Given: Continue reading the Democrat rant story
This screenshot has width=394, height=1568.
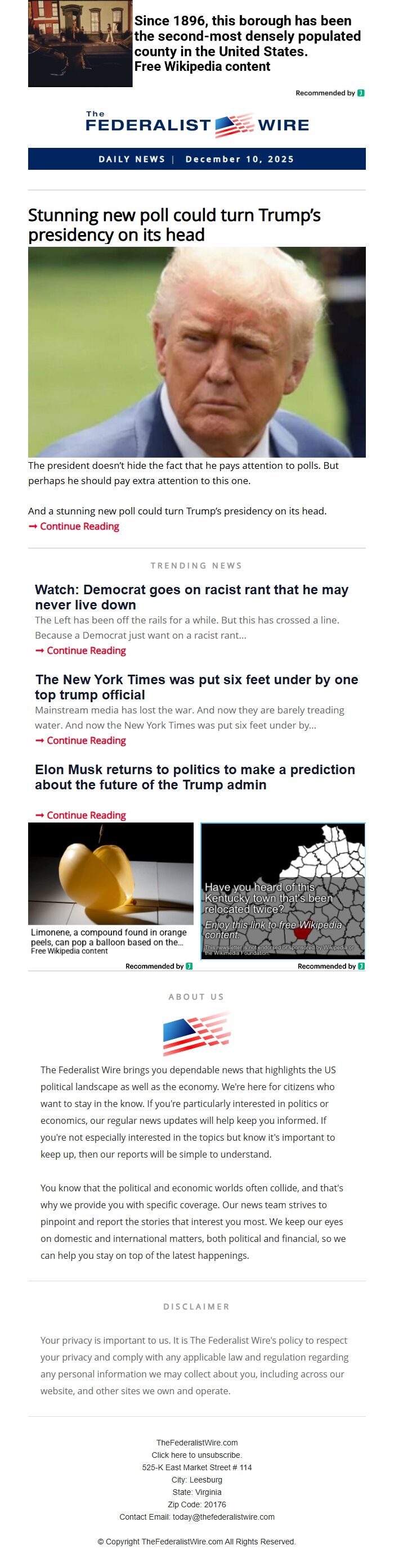Looking at the screenshot, I should [85, 650].
